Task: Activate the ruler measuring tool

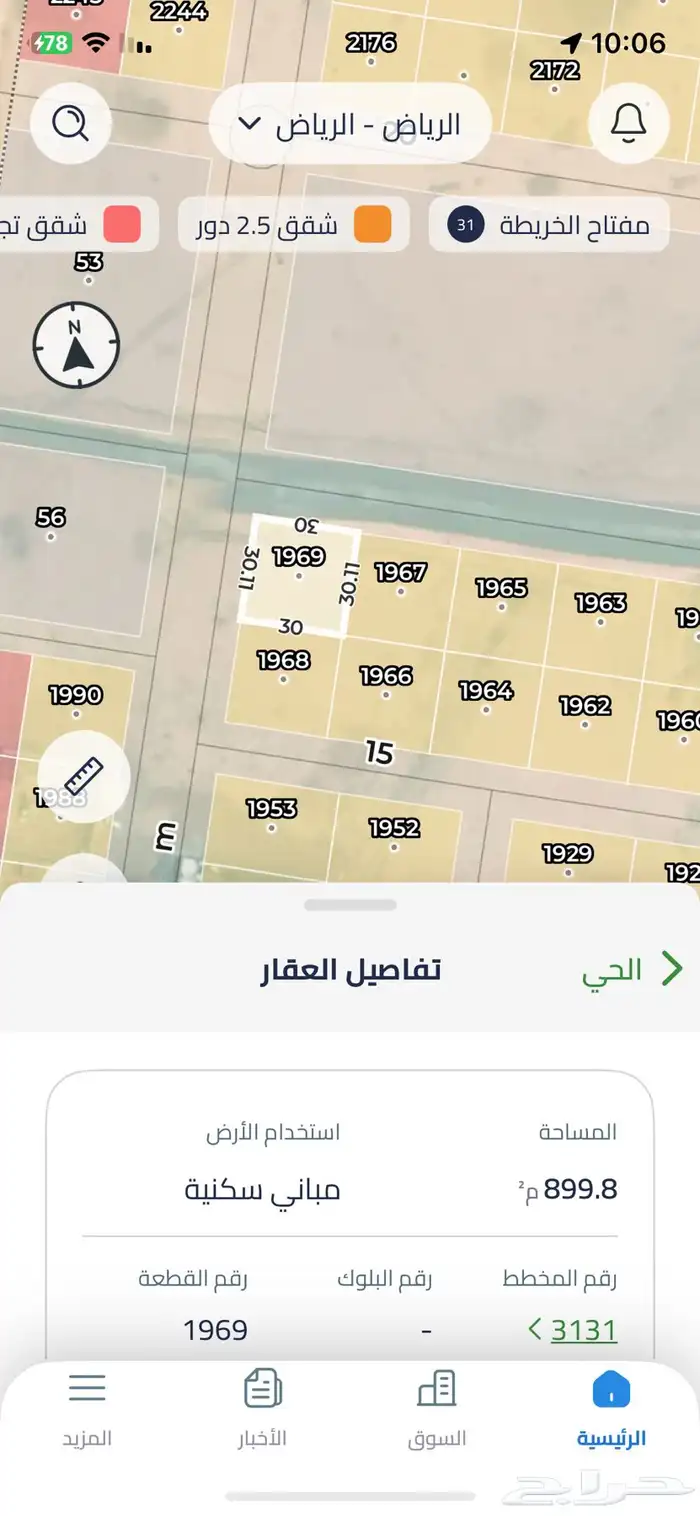Action: point(84,777)
